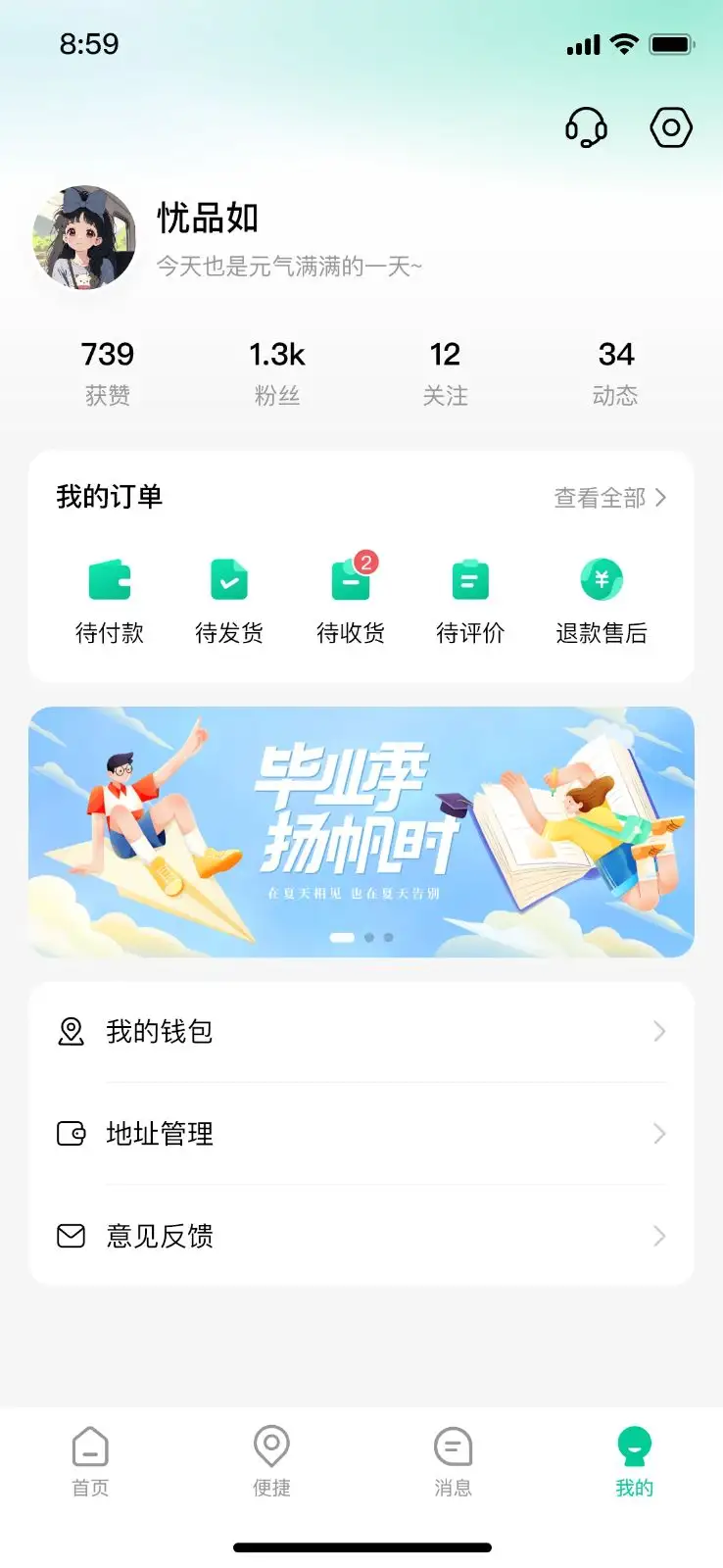Open the settings icon at top right
This screenshot has width=723, height=1568.
point(670,127)
